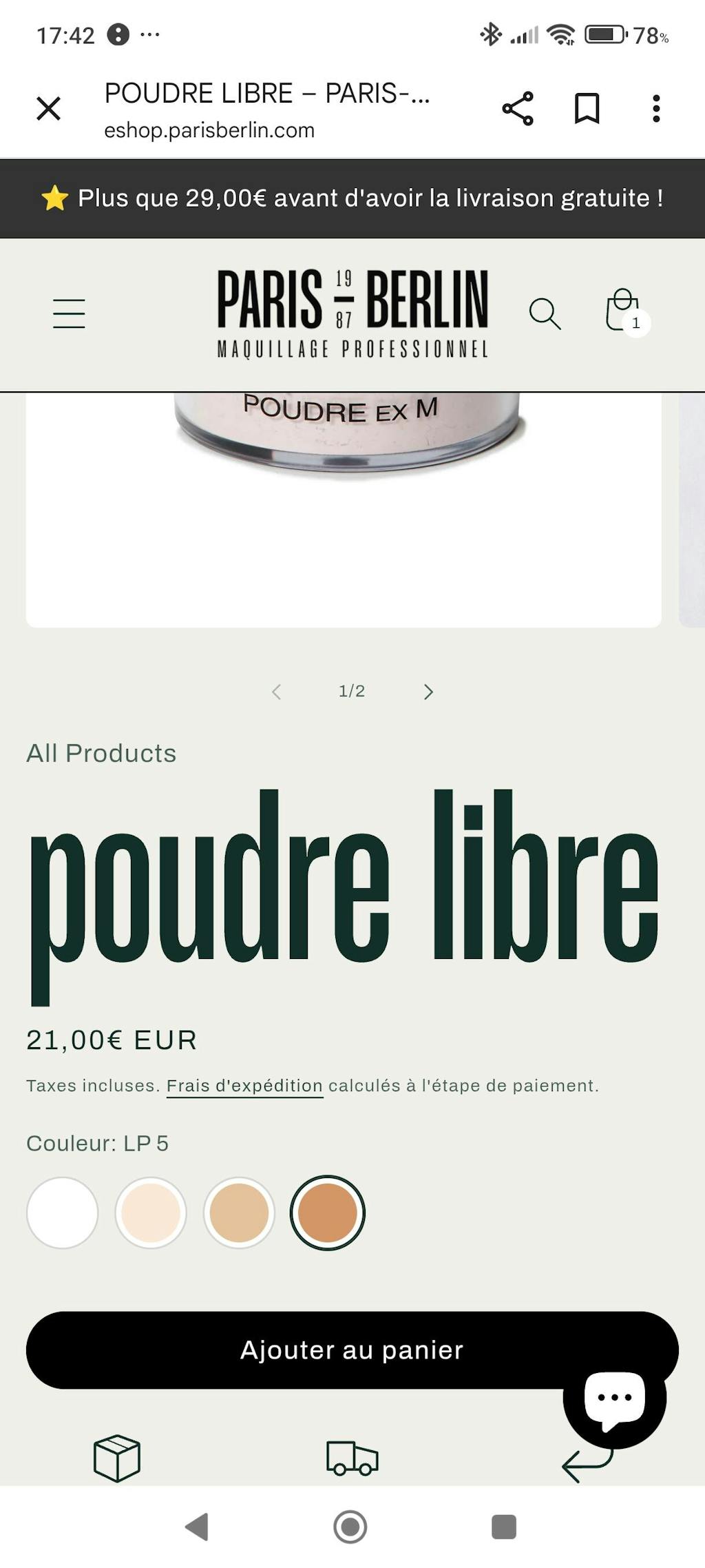Select the white color swatch
The height and width of the screenshot is (1568, 705).
pos(63,1213)
